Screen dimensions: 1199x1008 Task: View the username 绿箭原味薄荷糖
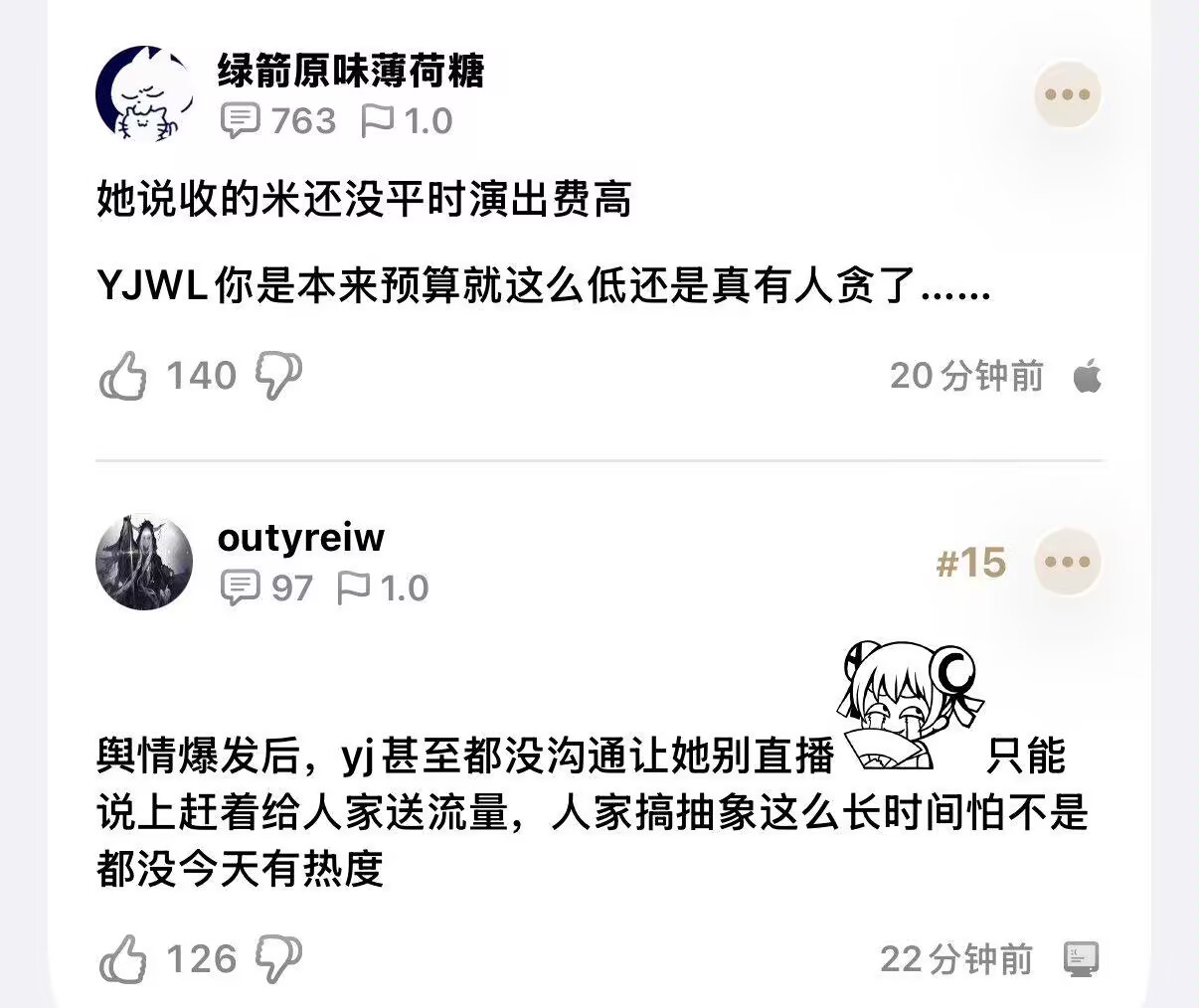350,71
